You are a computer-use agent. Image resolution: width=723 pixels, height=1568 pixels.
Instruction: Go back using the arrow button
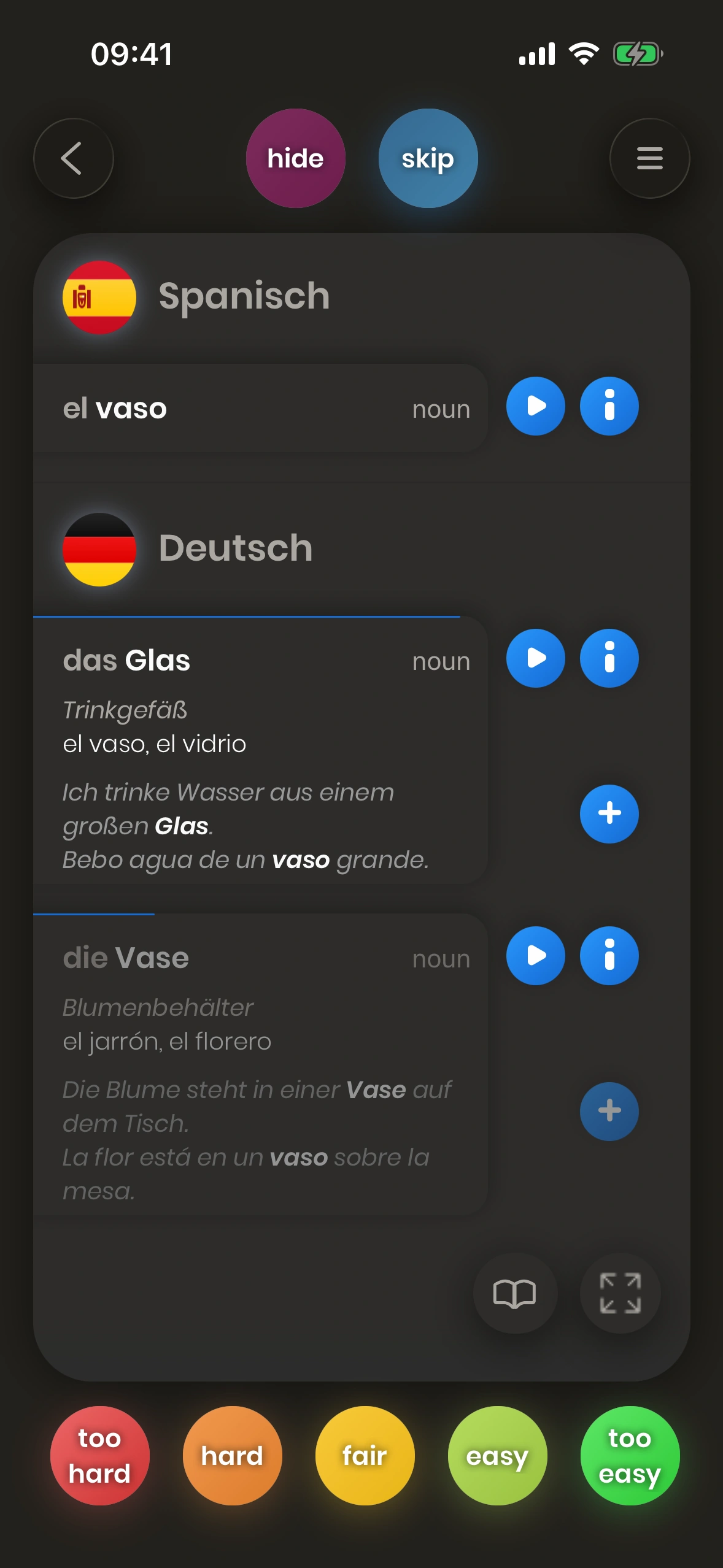point(73,158)
